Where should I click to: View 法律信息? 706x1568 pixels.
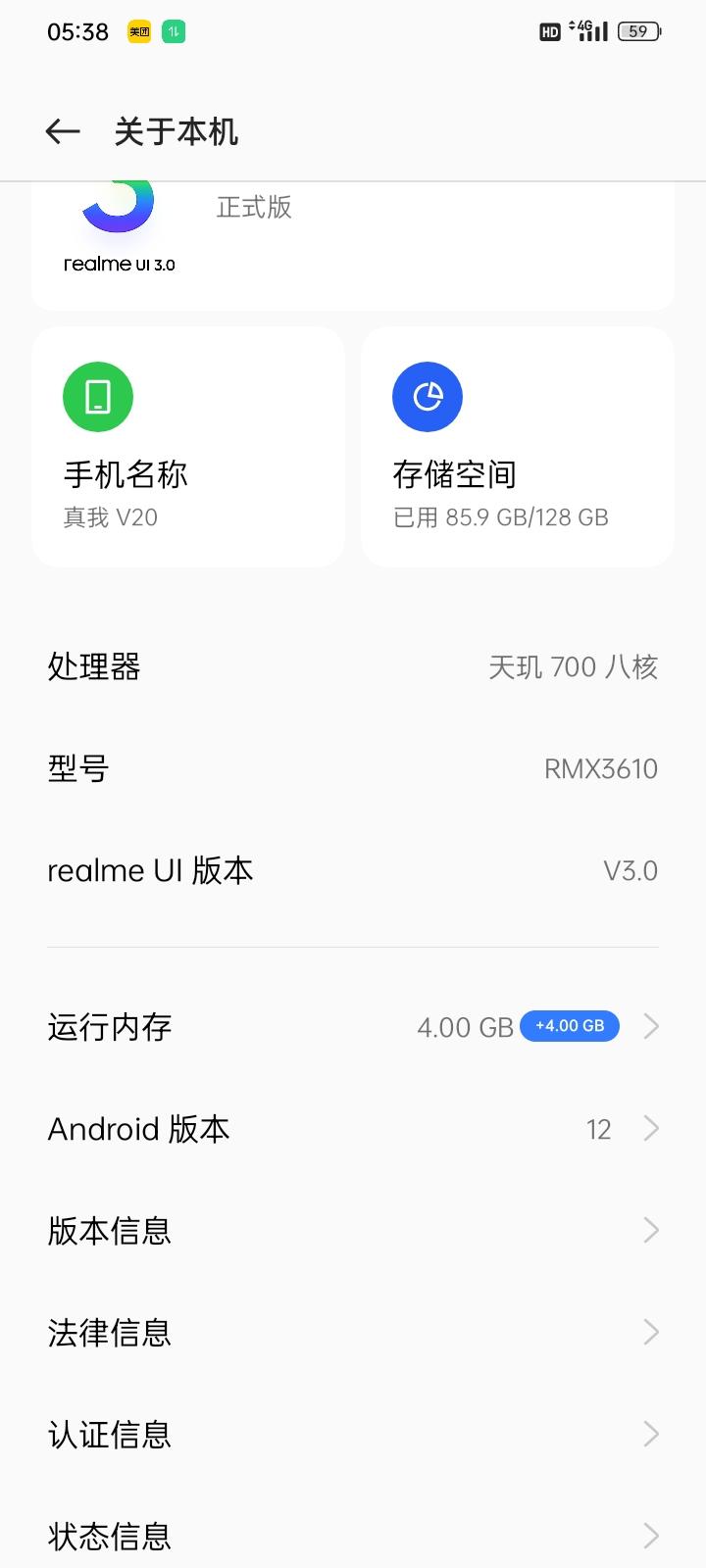(353, 1333)
